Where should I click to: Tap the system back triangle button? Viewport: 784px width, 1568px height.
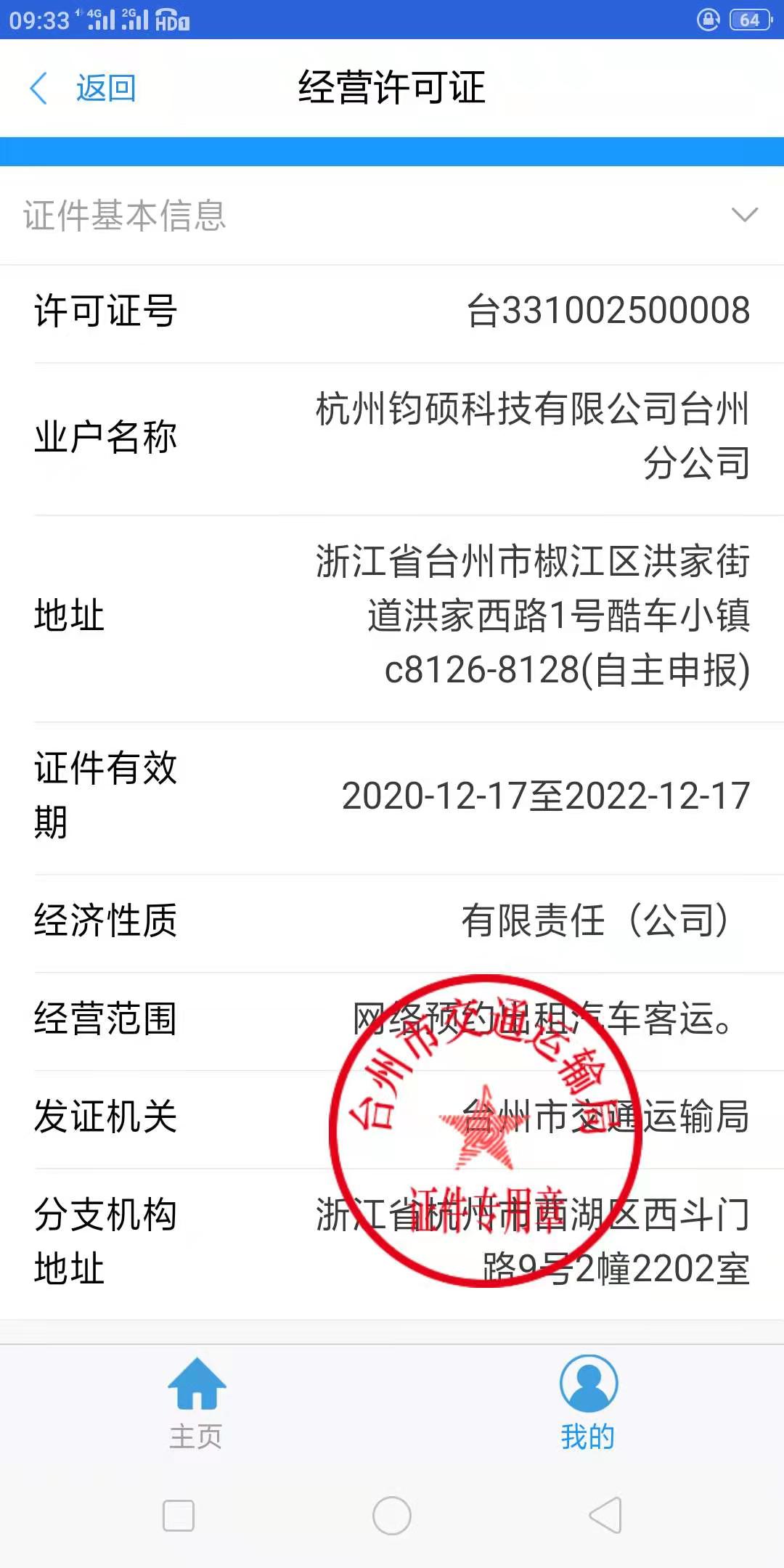tap(606, 1516)
